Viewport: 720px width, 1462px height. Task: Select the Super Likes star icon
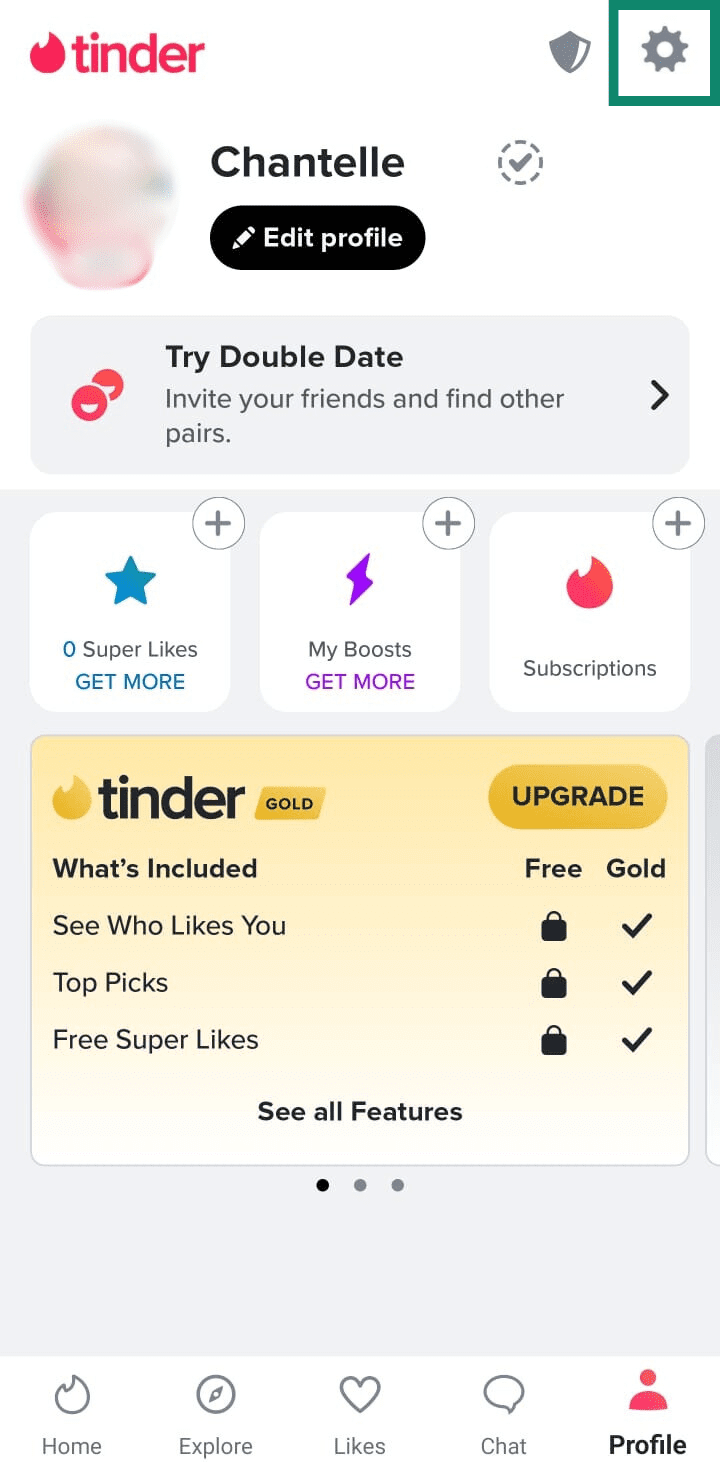(130, 580)
